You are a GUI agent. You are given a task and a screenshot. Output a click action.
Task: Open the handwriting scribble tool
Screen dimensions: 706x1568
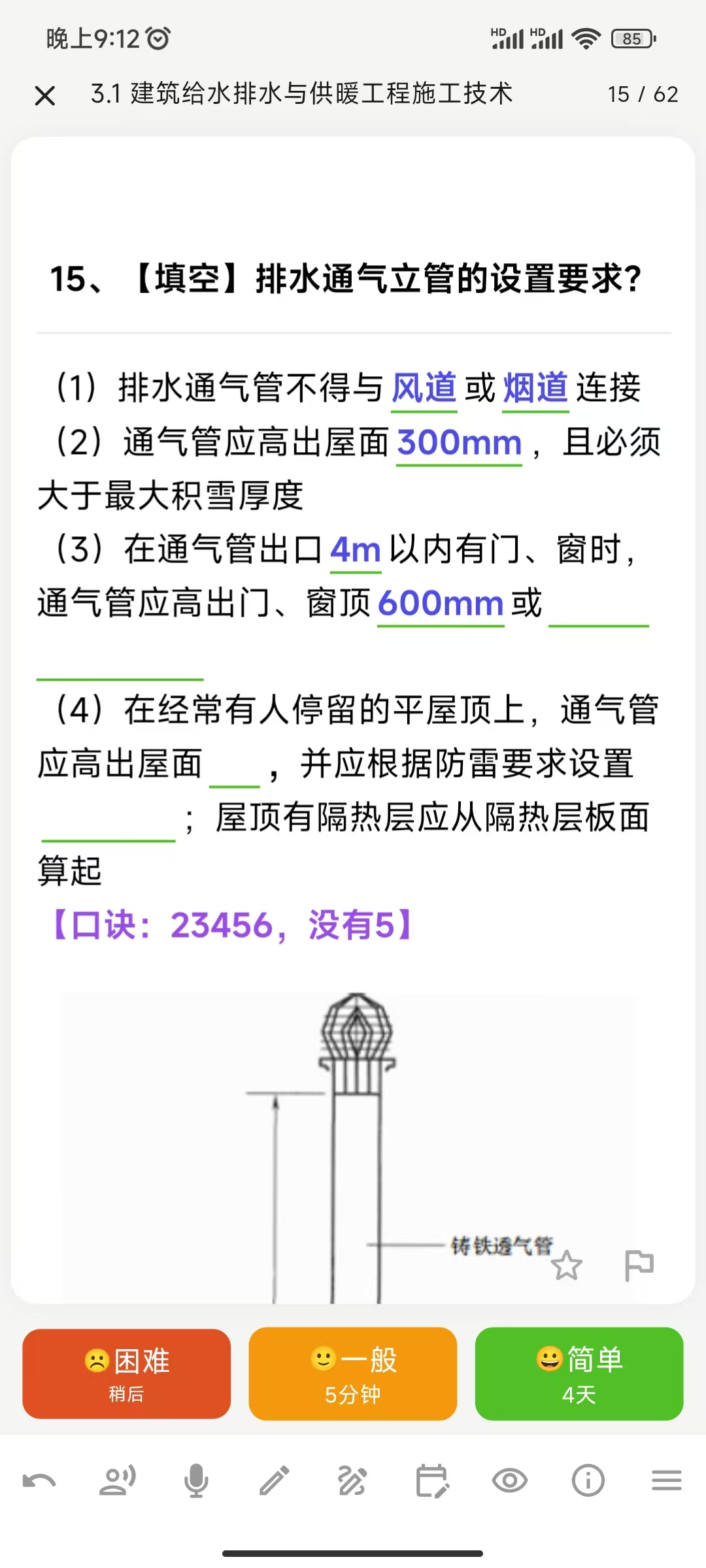point(353,1481)
